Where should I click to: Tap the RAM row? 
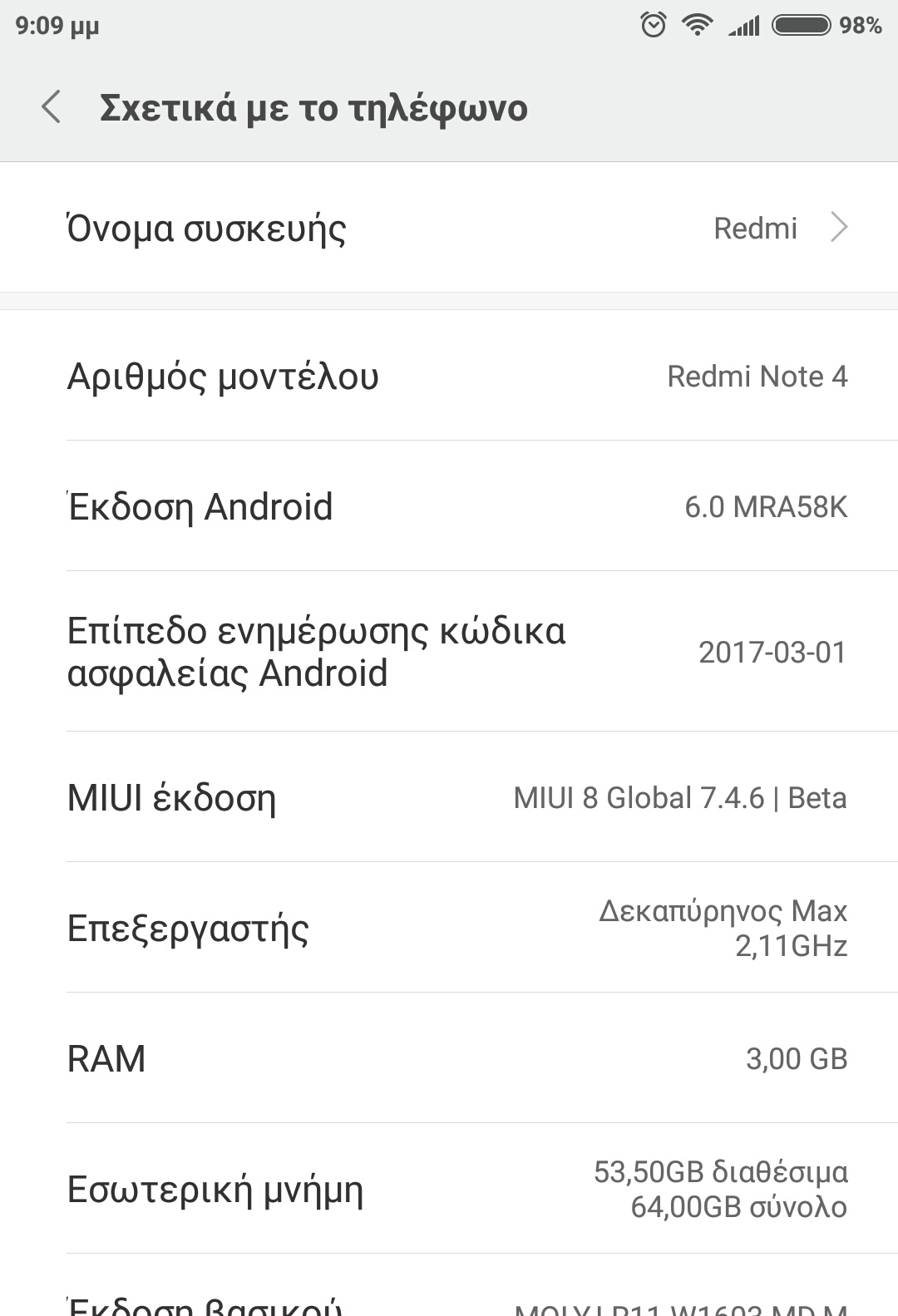[x=449, y=1058]
